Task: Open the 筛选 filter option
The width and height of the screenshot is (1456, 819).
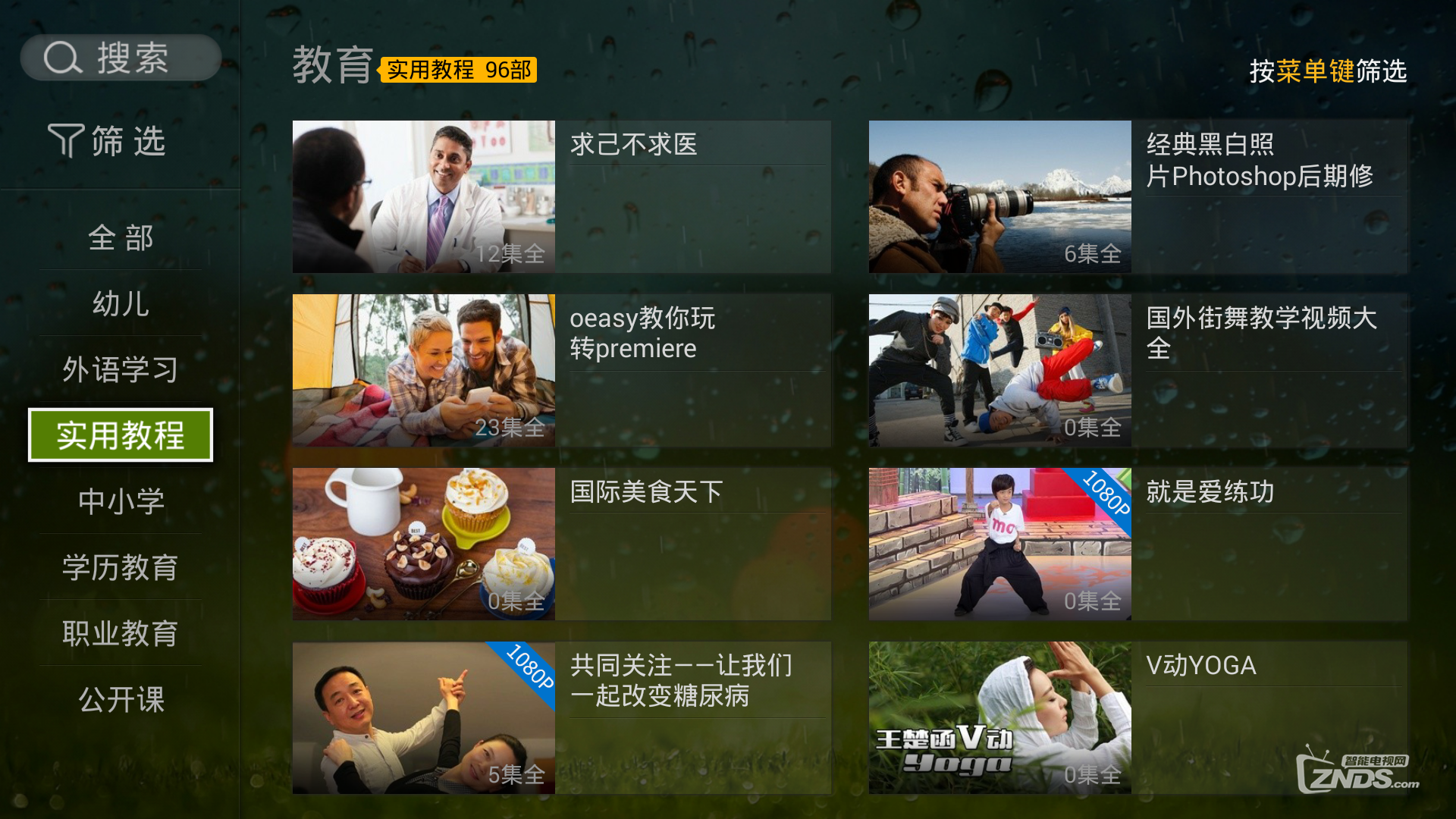Action: coord(107,141)
